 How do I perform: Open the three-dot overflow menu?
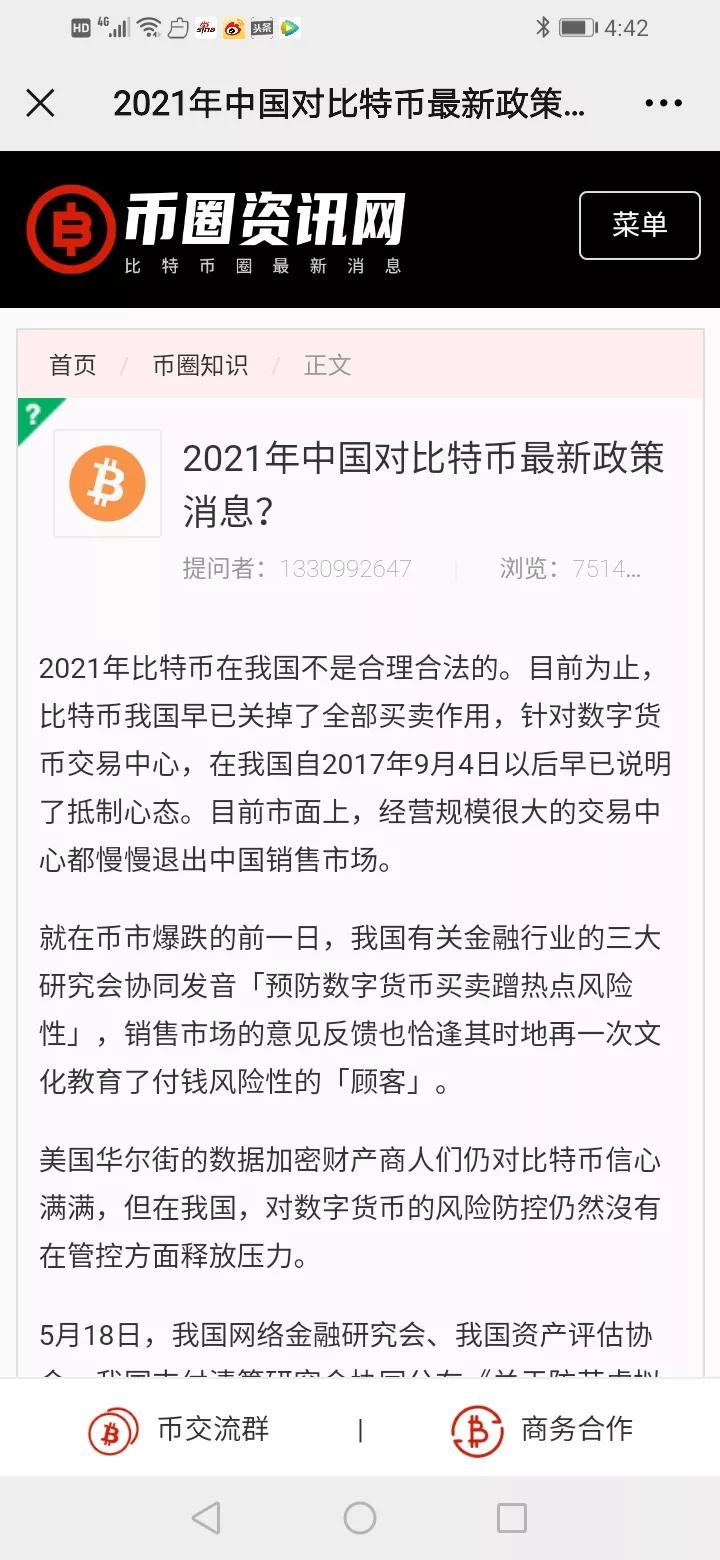point(663,103)
